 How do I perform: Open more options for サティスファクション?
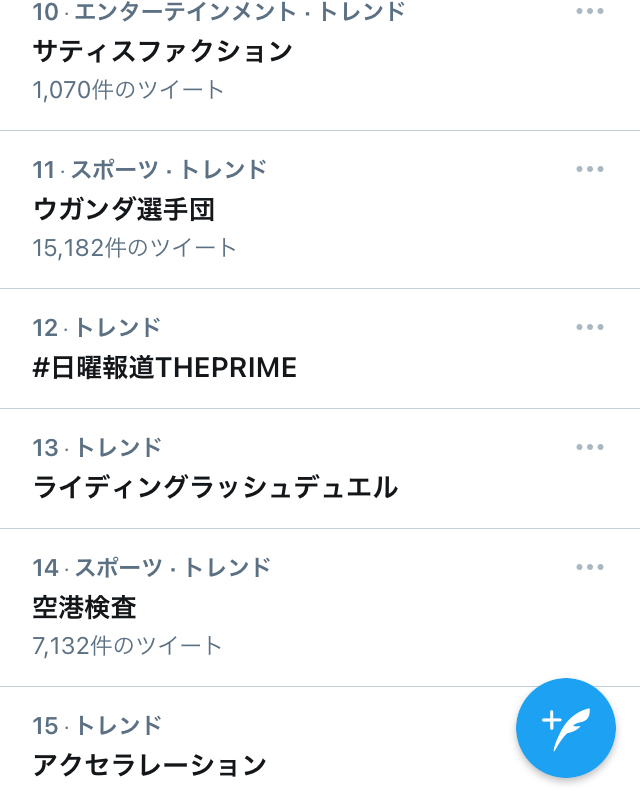[x=590, y=11]
